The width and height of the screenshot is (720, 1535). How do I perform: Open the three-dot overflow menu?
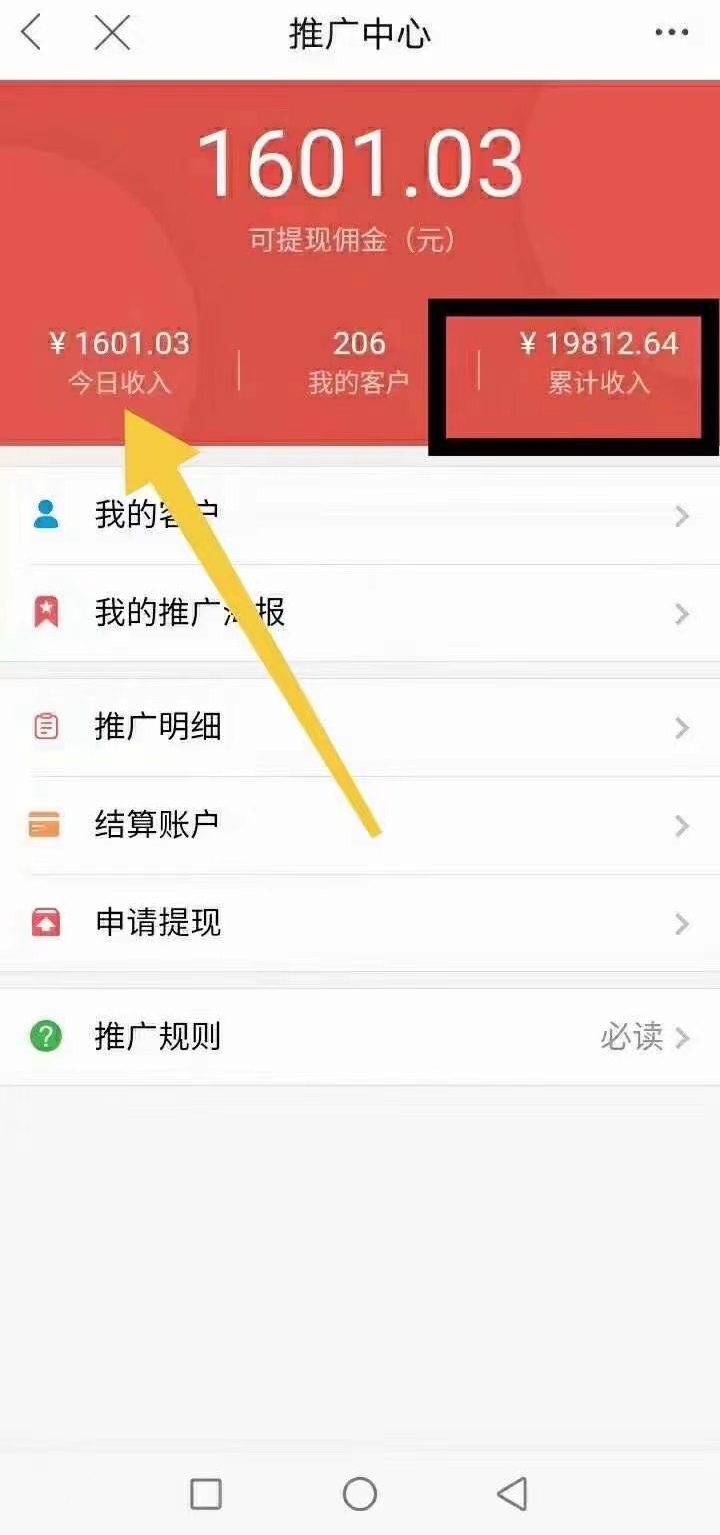pos(671,33)
